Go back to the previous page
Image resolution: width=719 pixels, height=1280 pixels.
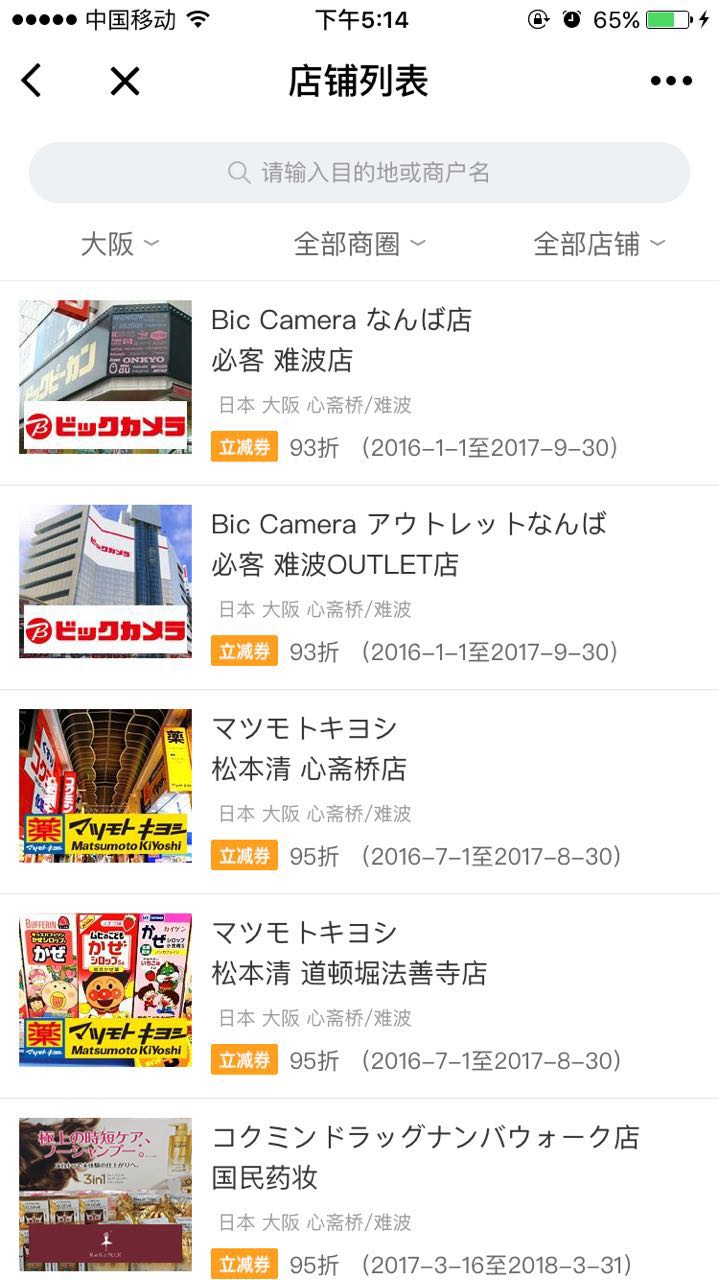[32, 81]
